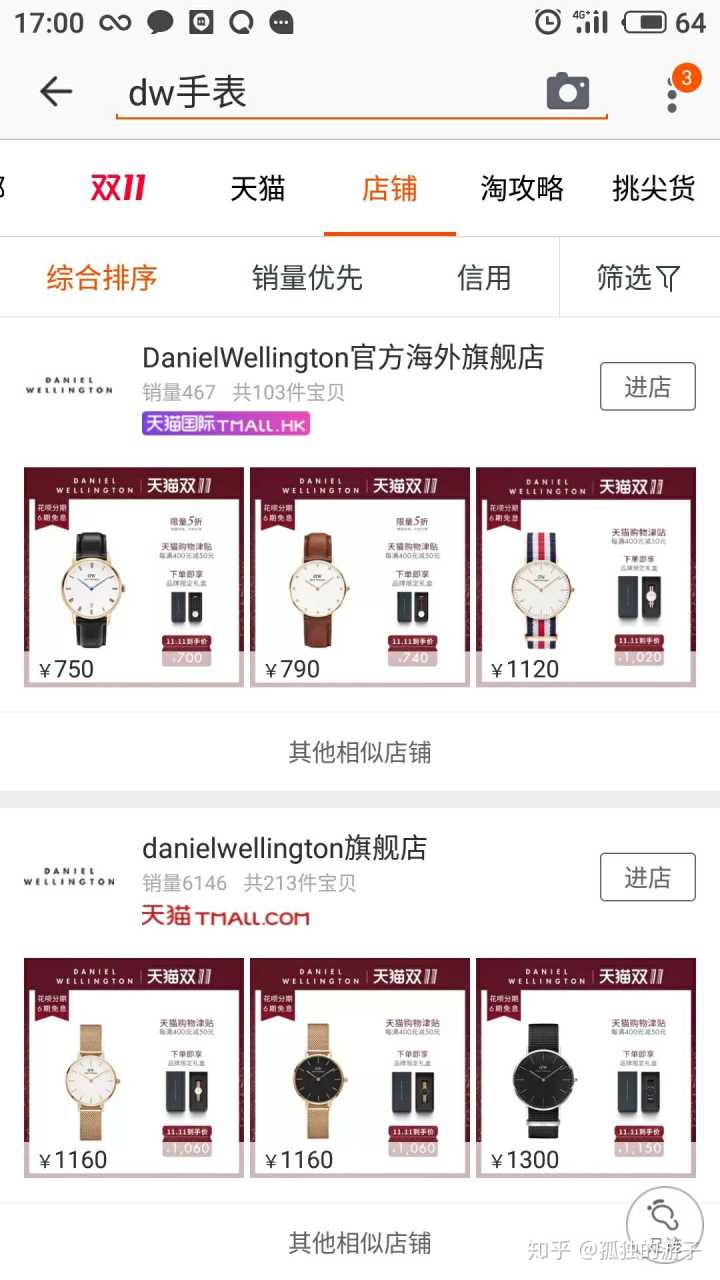The width and height of the screenshot is (720, 1280).
Task: Open the ¥790 brown strap watch
Action: pos(360,577)
